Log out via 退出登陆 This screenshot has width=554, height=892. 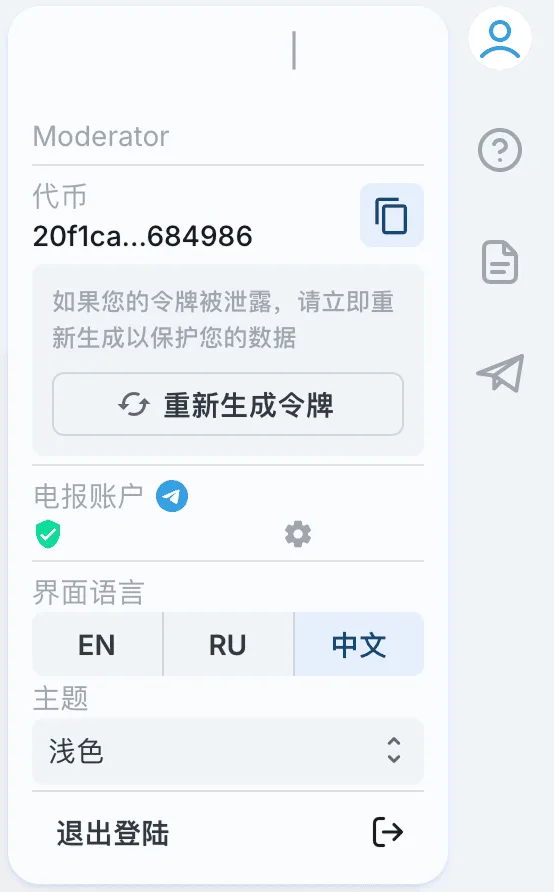point(228,833)
